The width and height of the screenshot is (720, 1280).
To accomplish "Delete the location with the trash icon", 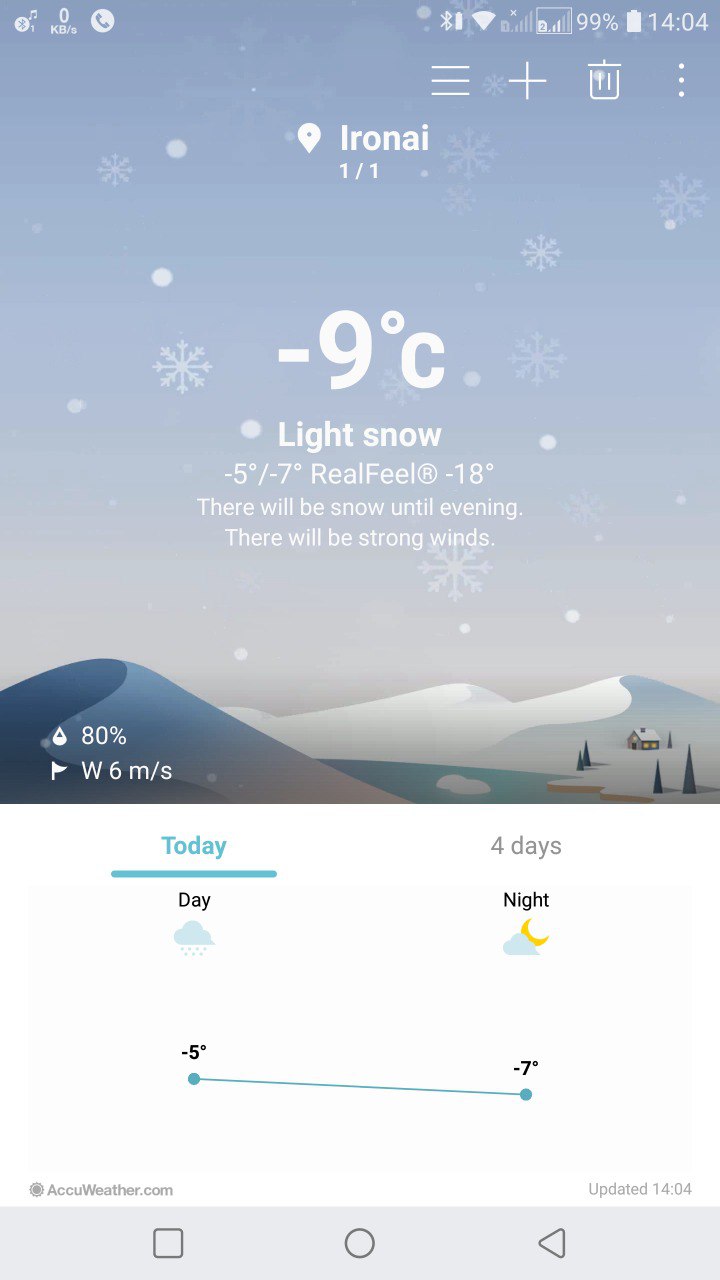I will [x=604, y=80].
